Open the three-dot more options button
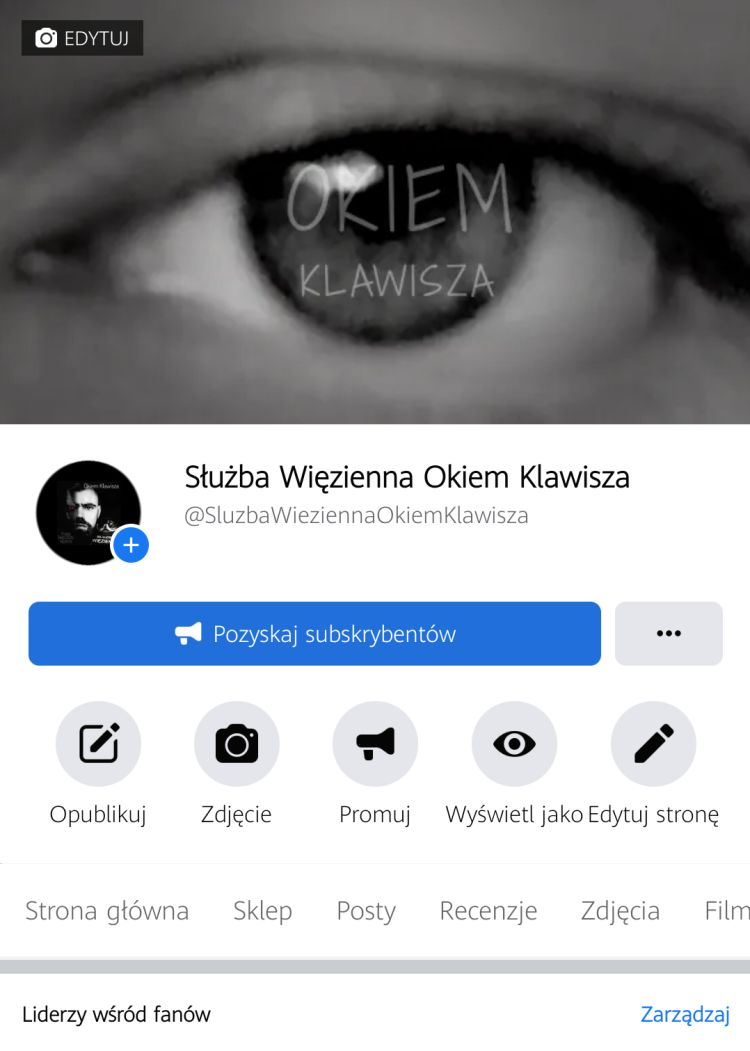Screen dimensions: 750x1051 [668, 633]
